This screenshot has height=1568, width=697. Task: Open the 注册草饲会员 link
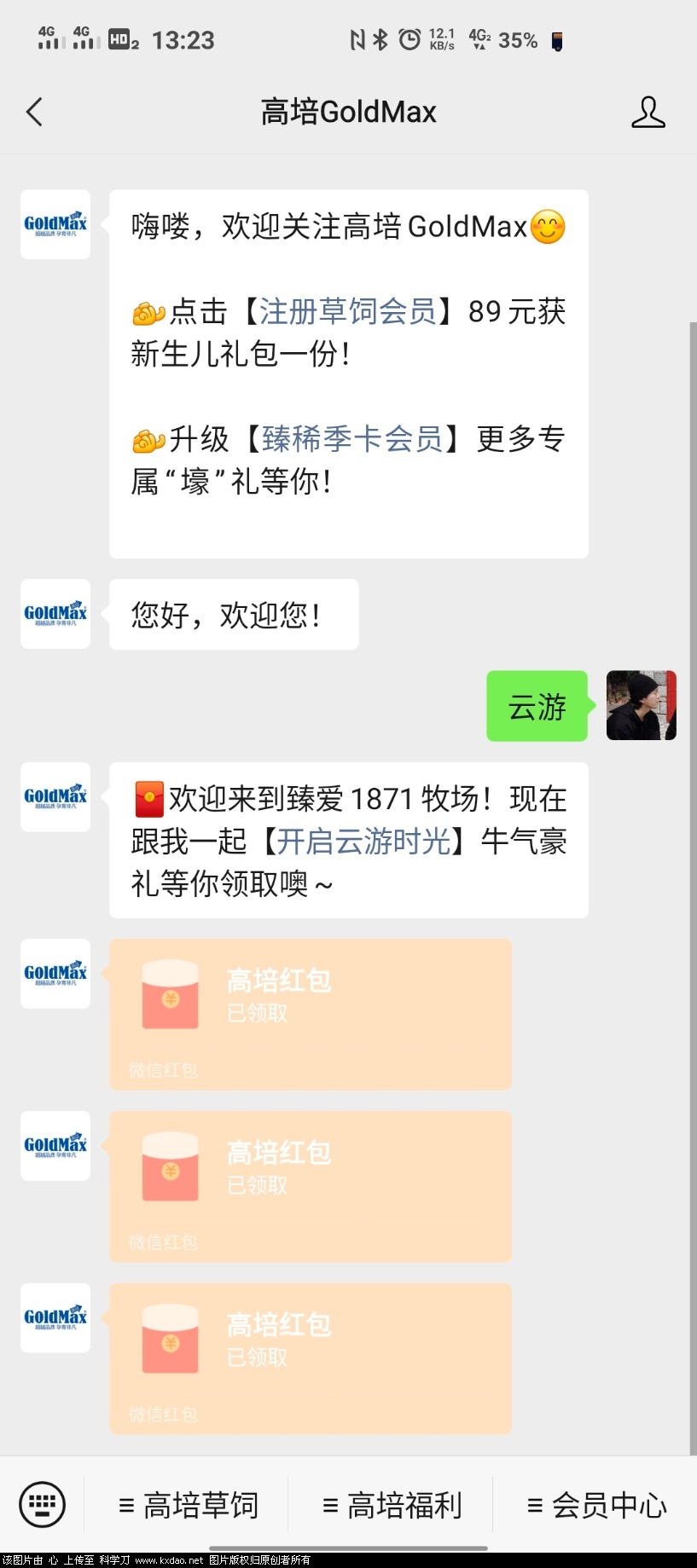tap(347, 311)
